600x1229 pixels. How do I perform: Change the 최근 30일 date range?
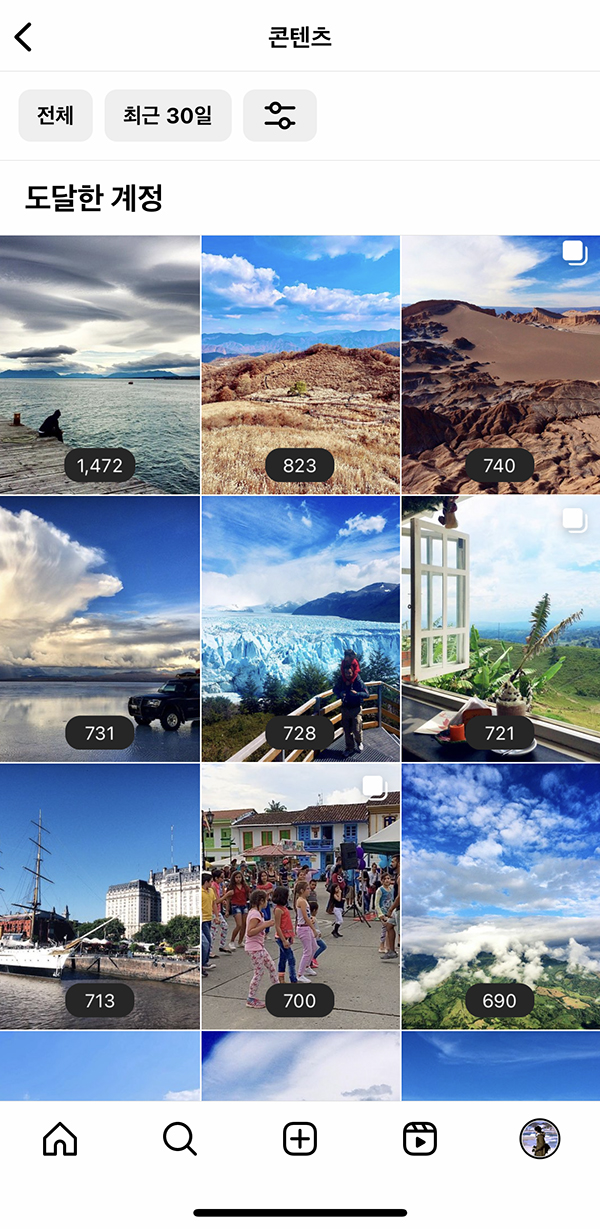(x=168, y=115)
